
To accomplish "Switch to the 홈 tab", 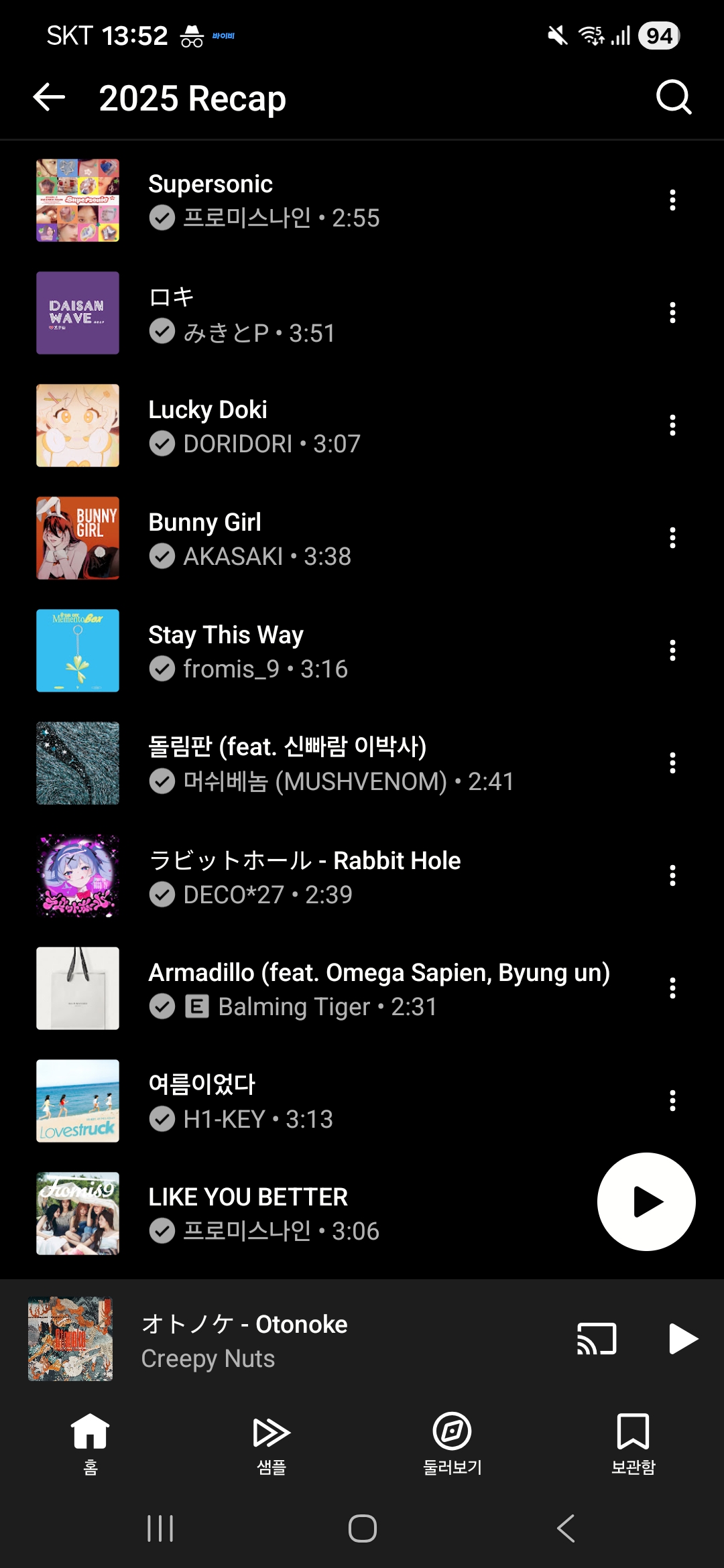I will click(x=90, y=1443).
